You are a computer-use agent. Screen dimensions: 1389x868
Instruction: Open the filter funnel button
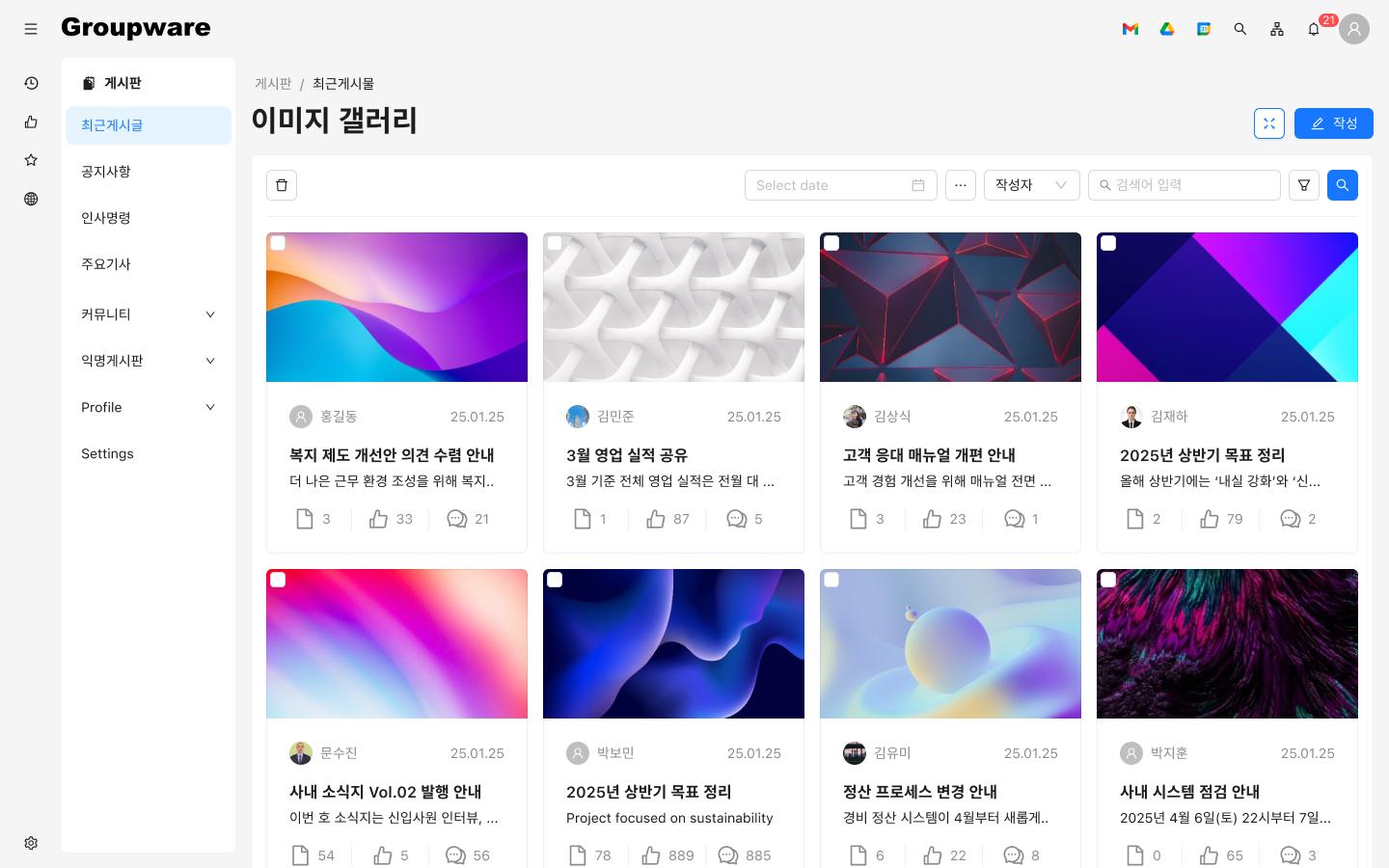point(1303,185)
